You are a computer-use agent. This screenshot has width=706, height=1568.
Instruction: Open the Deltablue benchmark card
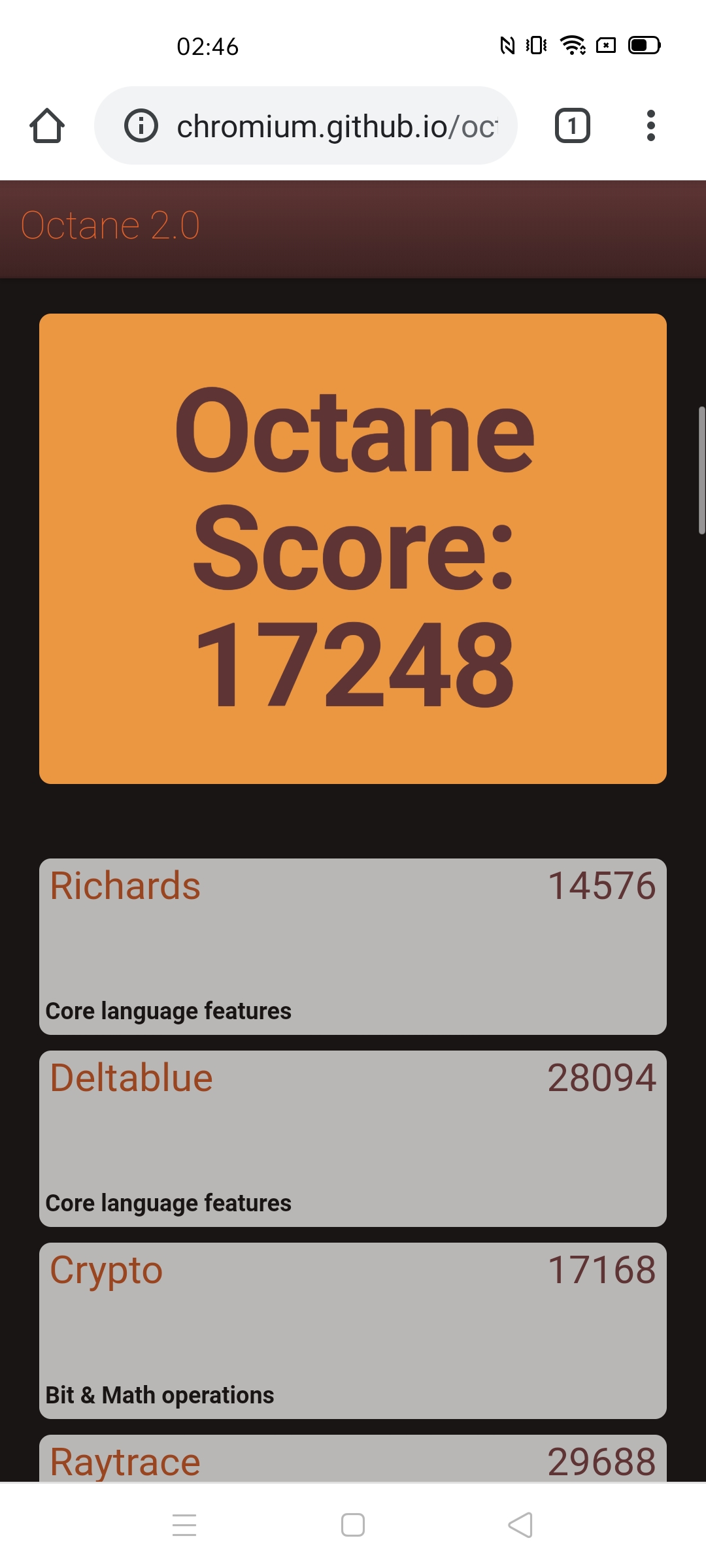point(353,1138)
